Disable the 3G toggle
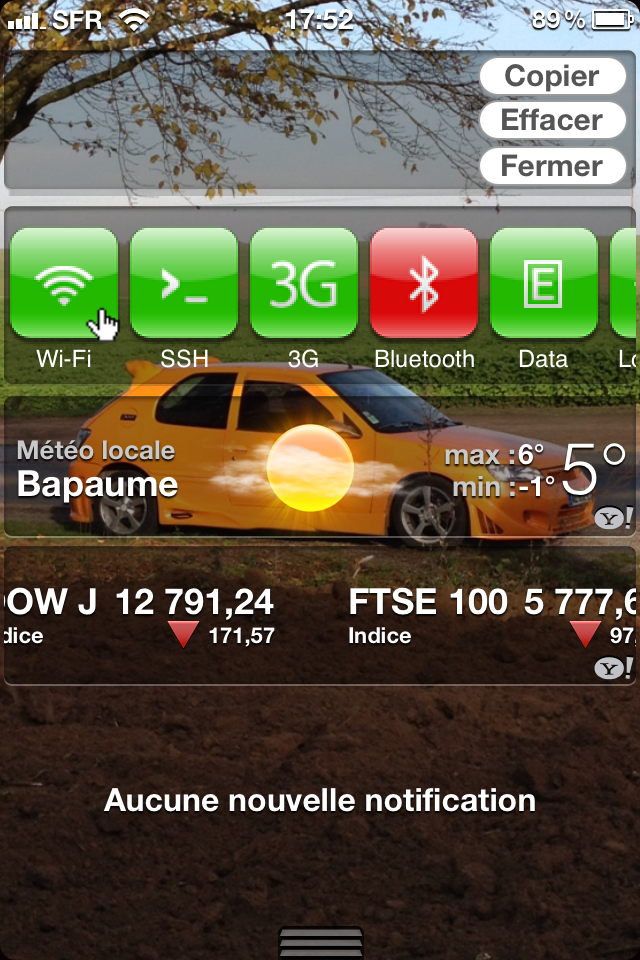Viewport: 640px width, 960px height. click(x=304, y=283)
